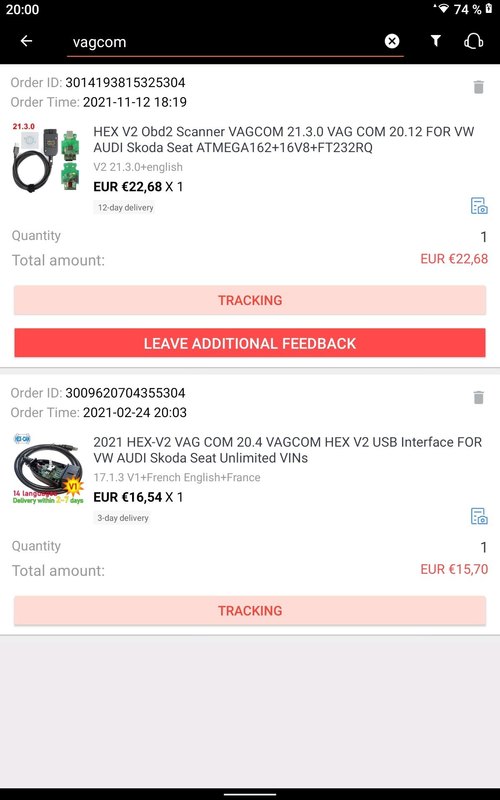This screenshot has height=800, width=500.
Task: Delete the order from 2021-02-24
Action: coord(478,397)
